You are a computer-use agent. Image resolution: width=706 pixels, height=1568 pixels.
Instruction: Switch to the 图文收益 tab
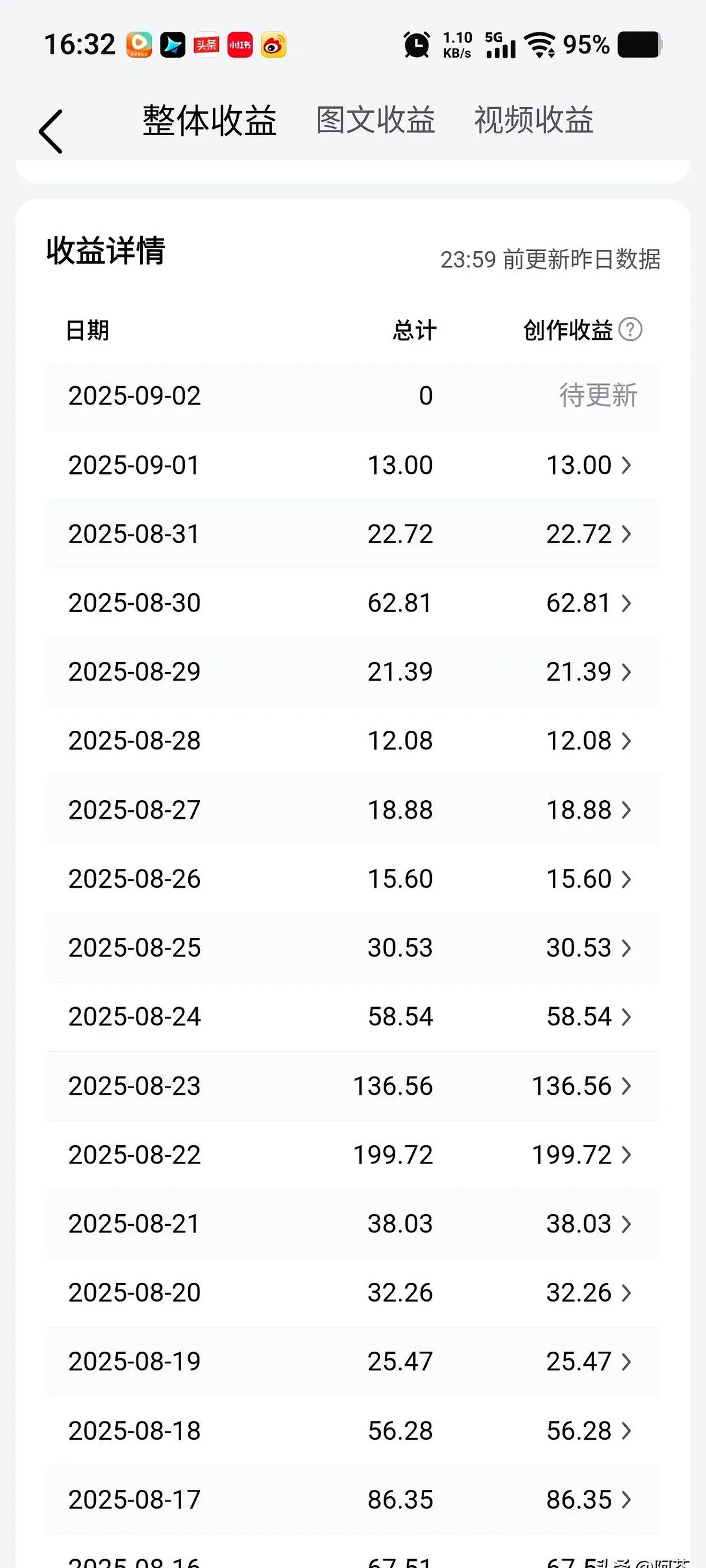pos(375,120)
